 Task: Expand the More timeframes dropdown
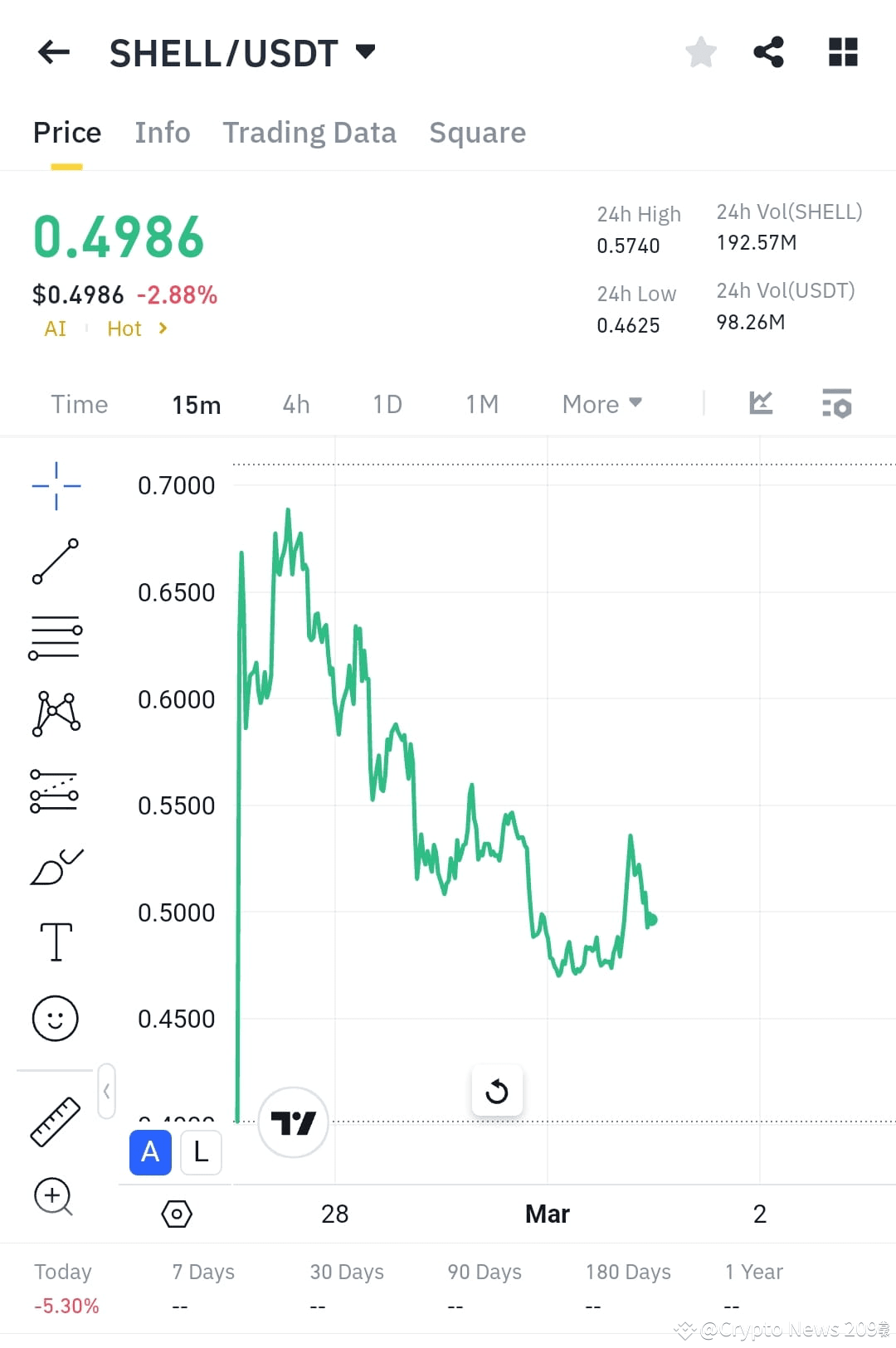pos(601,404)
